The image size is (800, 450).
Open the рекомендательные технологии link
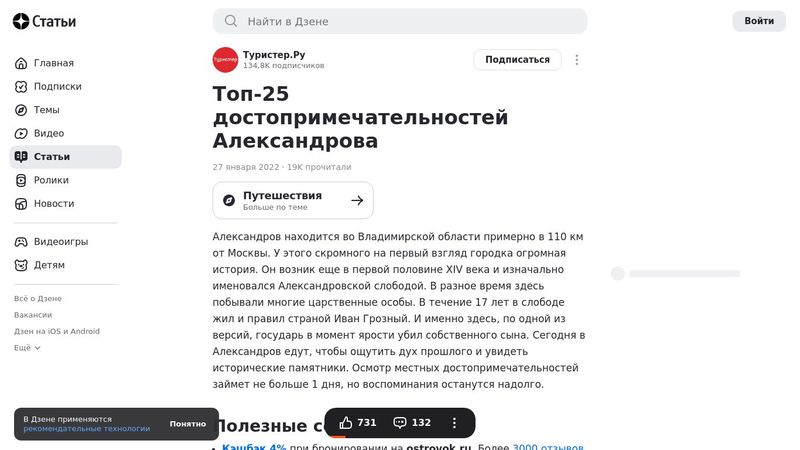coord(87,429)
